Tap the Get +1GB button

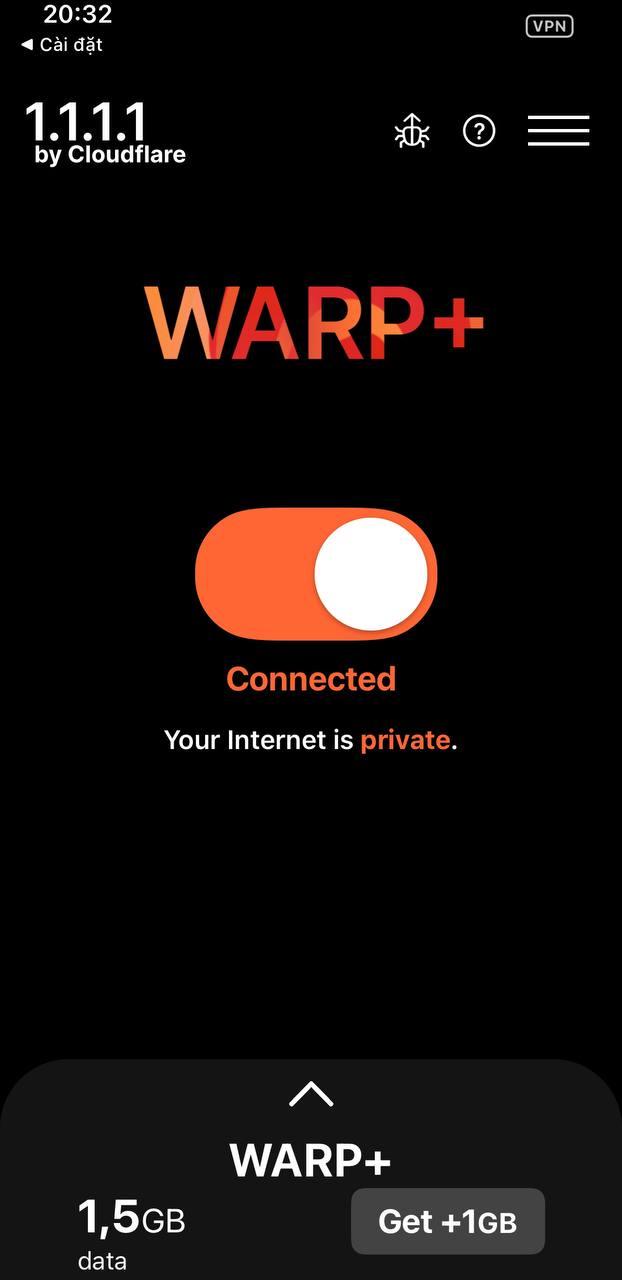click(447, 1221)
